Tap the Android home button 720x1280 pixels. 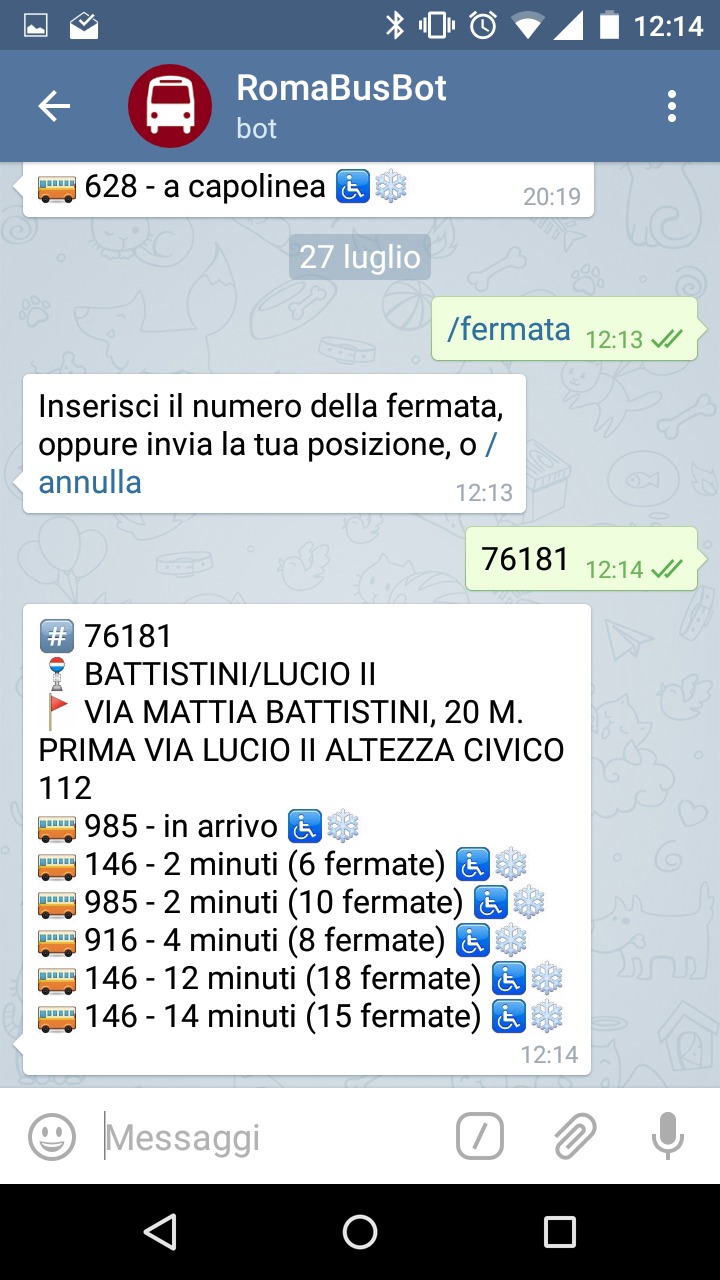(360, 1232)
